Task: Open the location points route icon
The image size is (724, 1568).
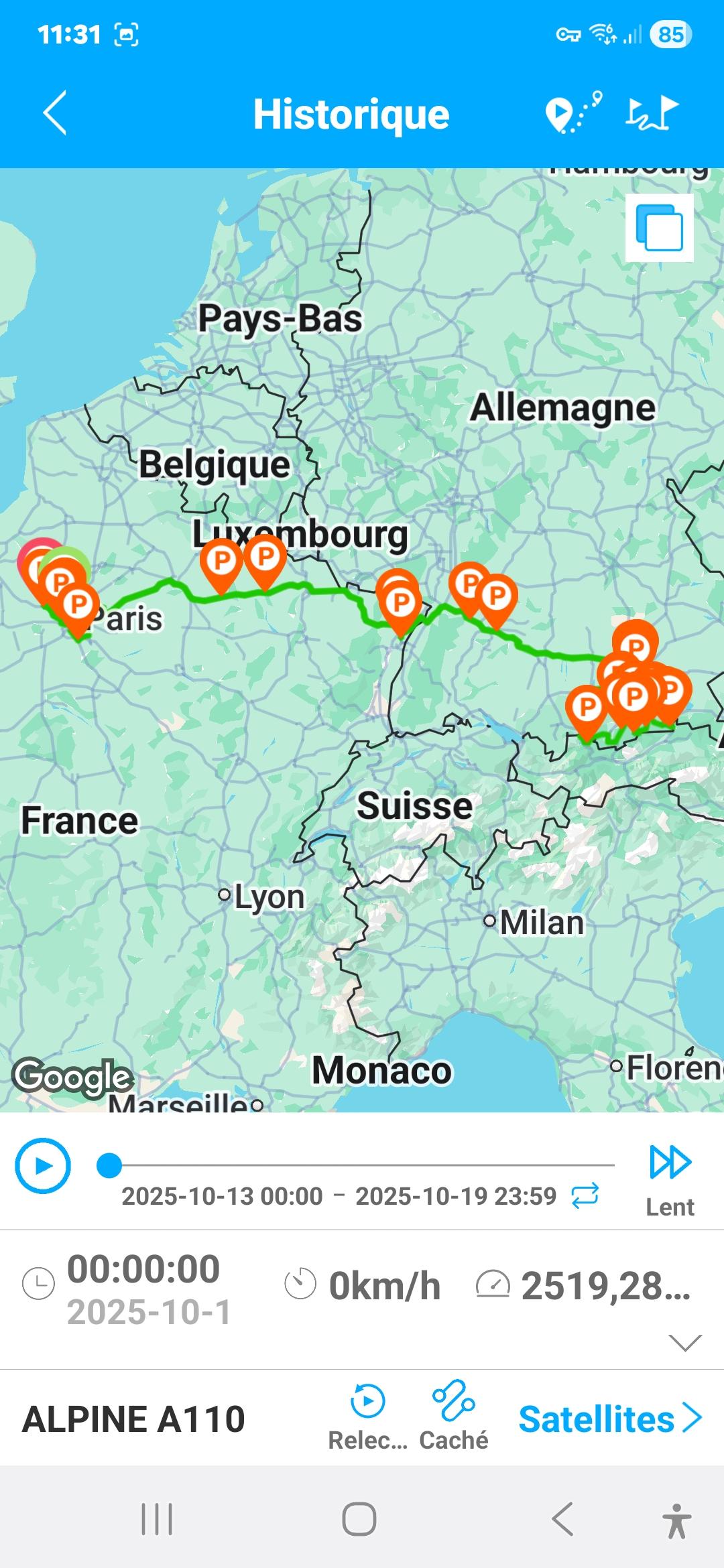Action: [573, 113]
